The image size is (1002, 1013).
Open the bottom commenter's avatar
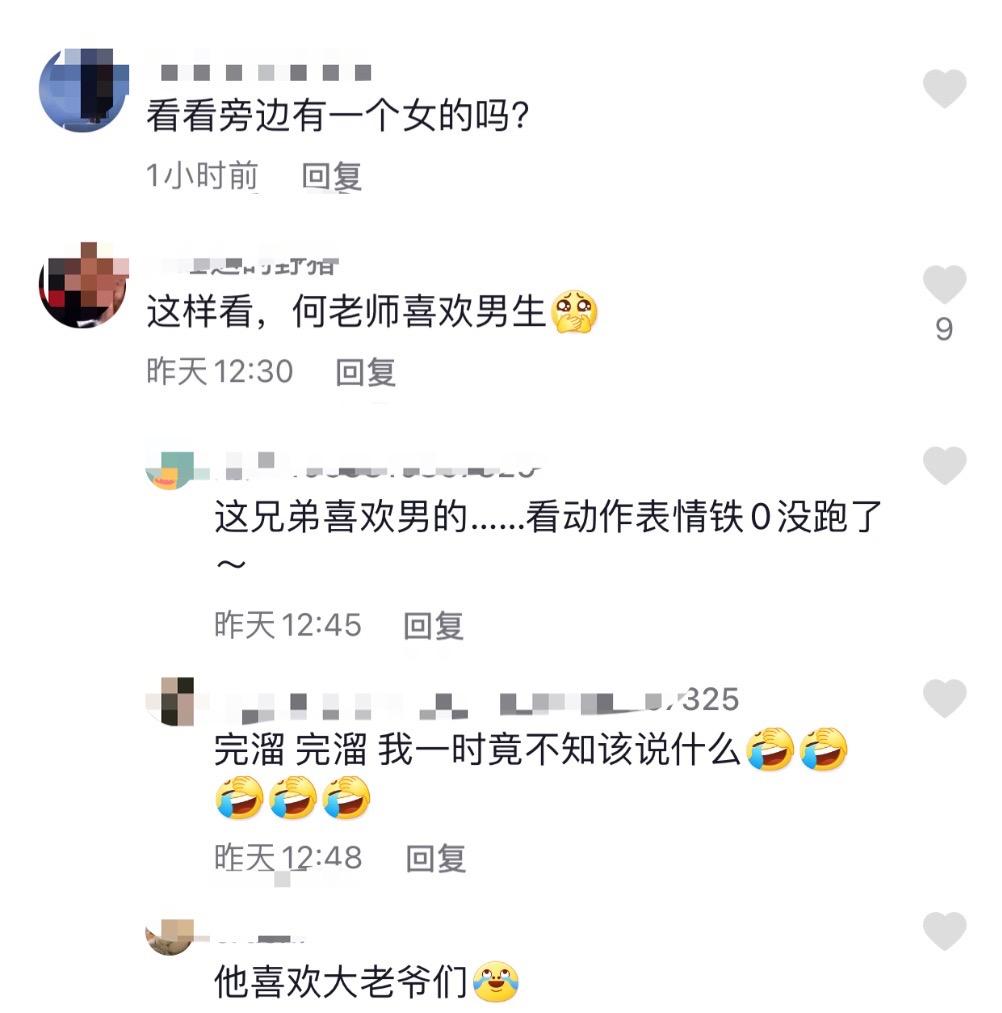coord(169,936)
